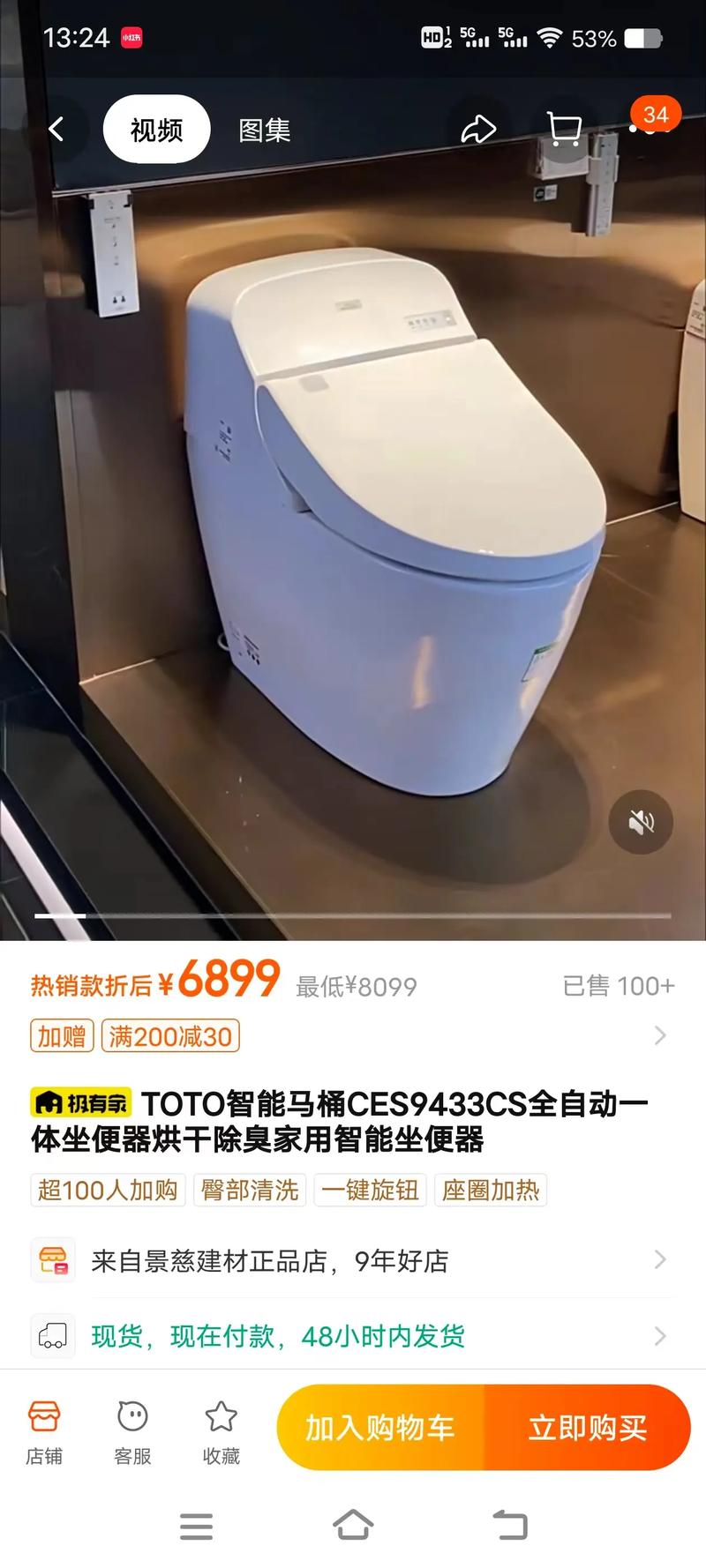The image size is (706, 1568).
Task: Tap the share icon at the top
Action: point(477,128)
